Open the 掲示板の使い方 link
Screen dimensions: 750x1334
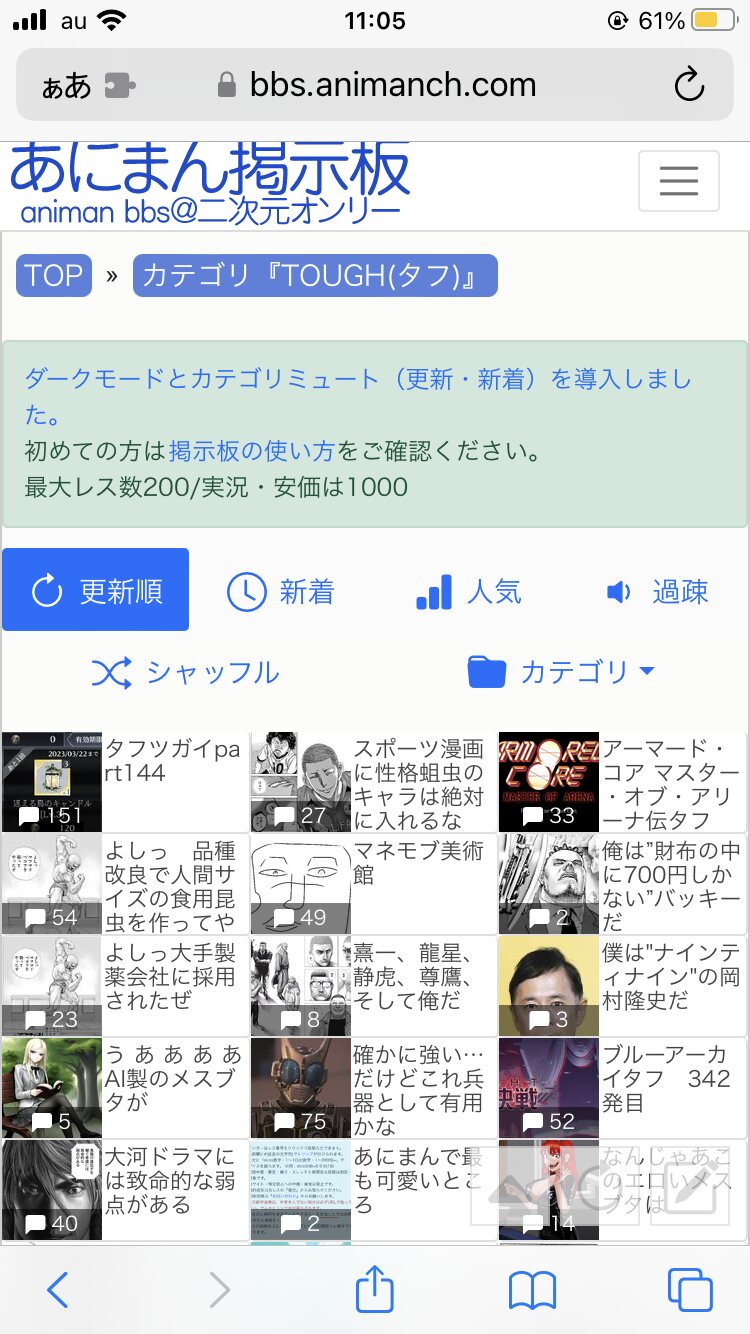[252, 451]
